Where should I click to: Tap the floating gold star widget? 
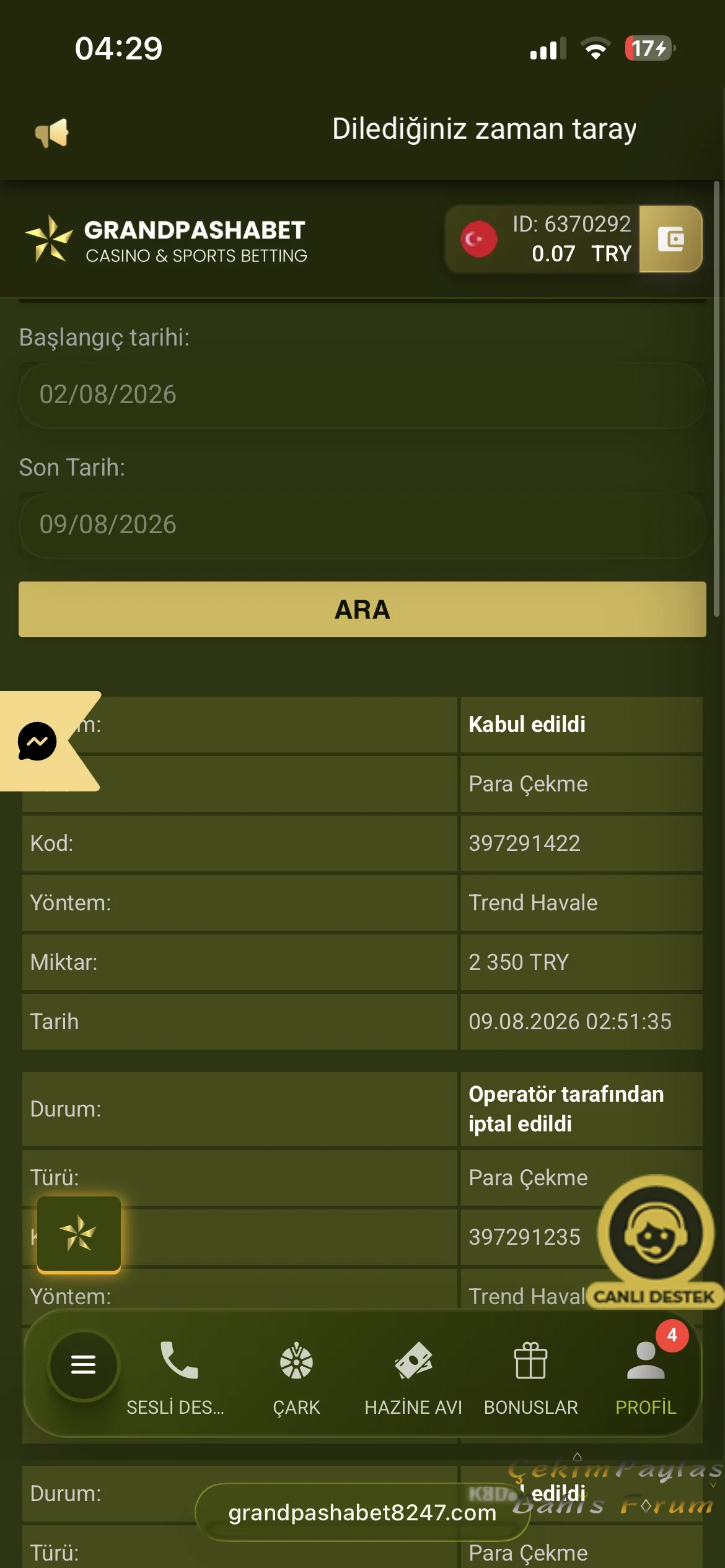[79, 1234]
